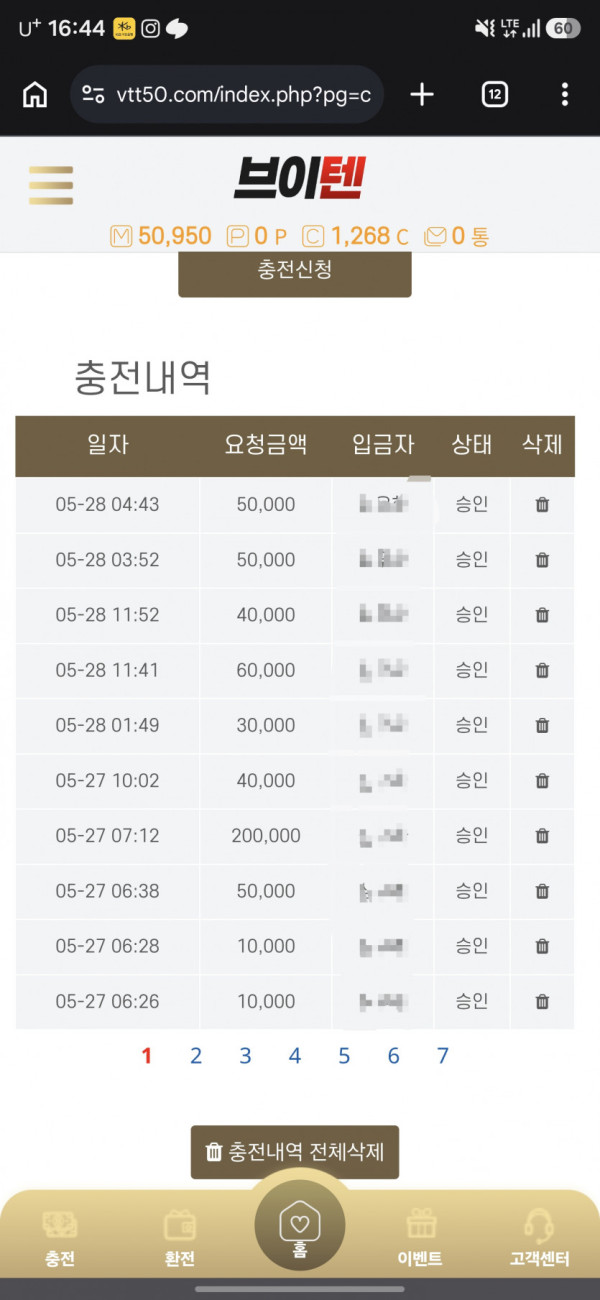Switch to the 충전 tab

click(60, 1238)
